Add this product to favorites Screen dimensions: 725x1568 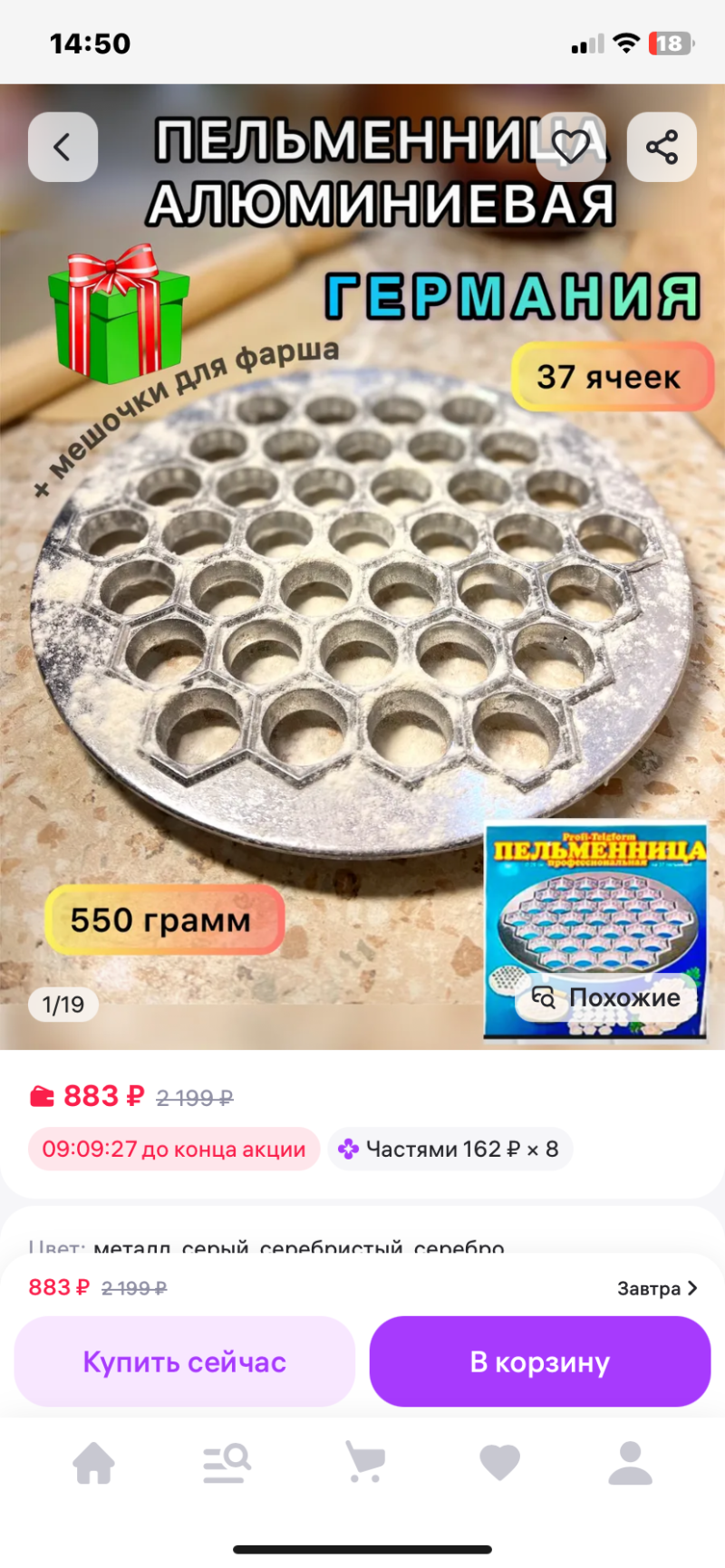pos(570,147)
